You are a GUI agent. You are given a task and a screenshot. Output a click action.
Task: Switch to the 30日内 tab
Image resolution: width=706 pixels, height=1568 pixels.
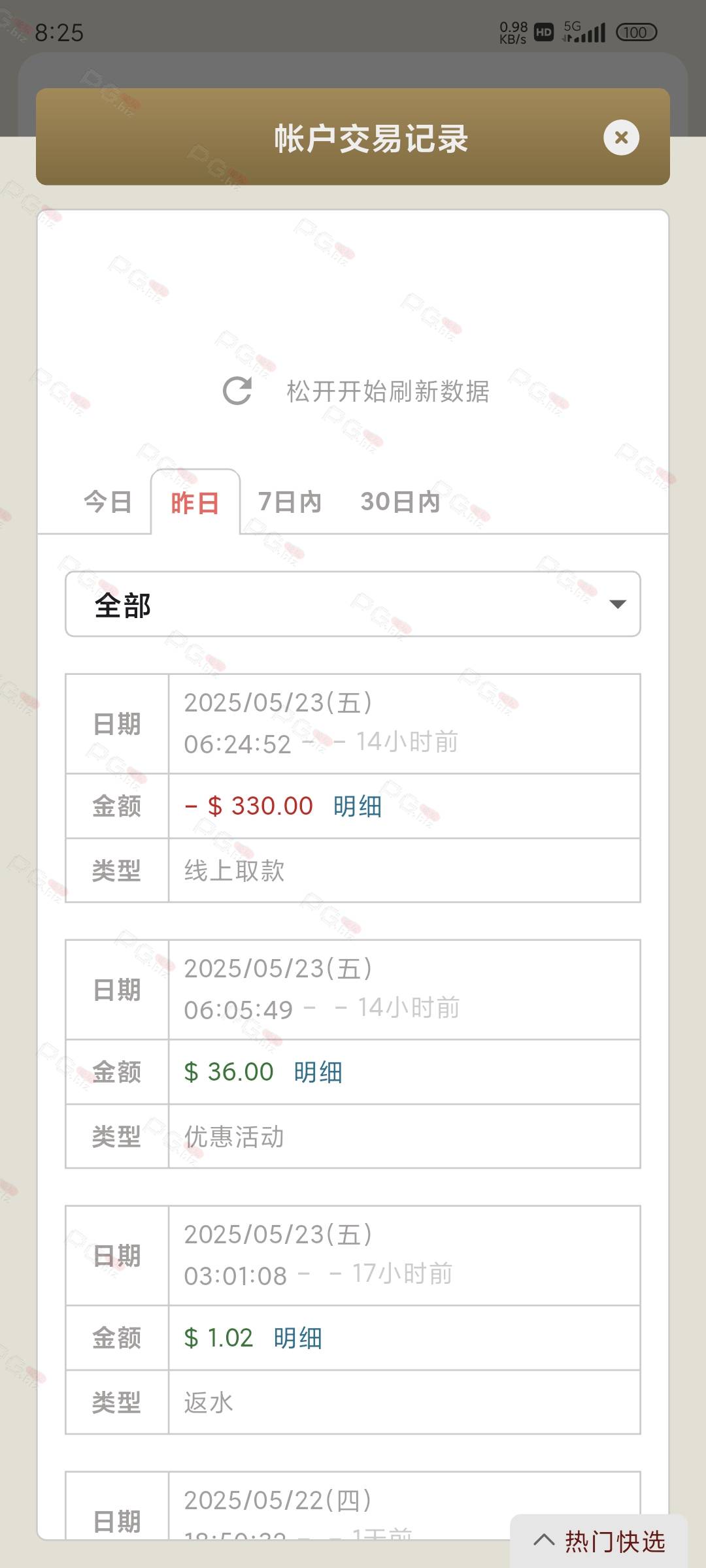click(x=400, y=502)
